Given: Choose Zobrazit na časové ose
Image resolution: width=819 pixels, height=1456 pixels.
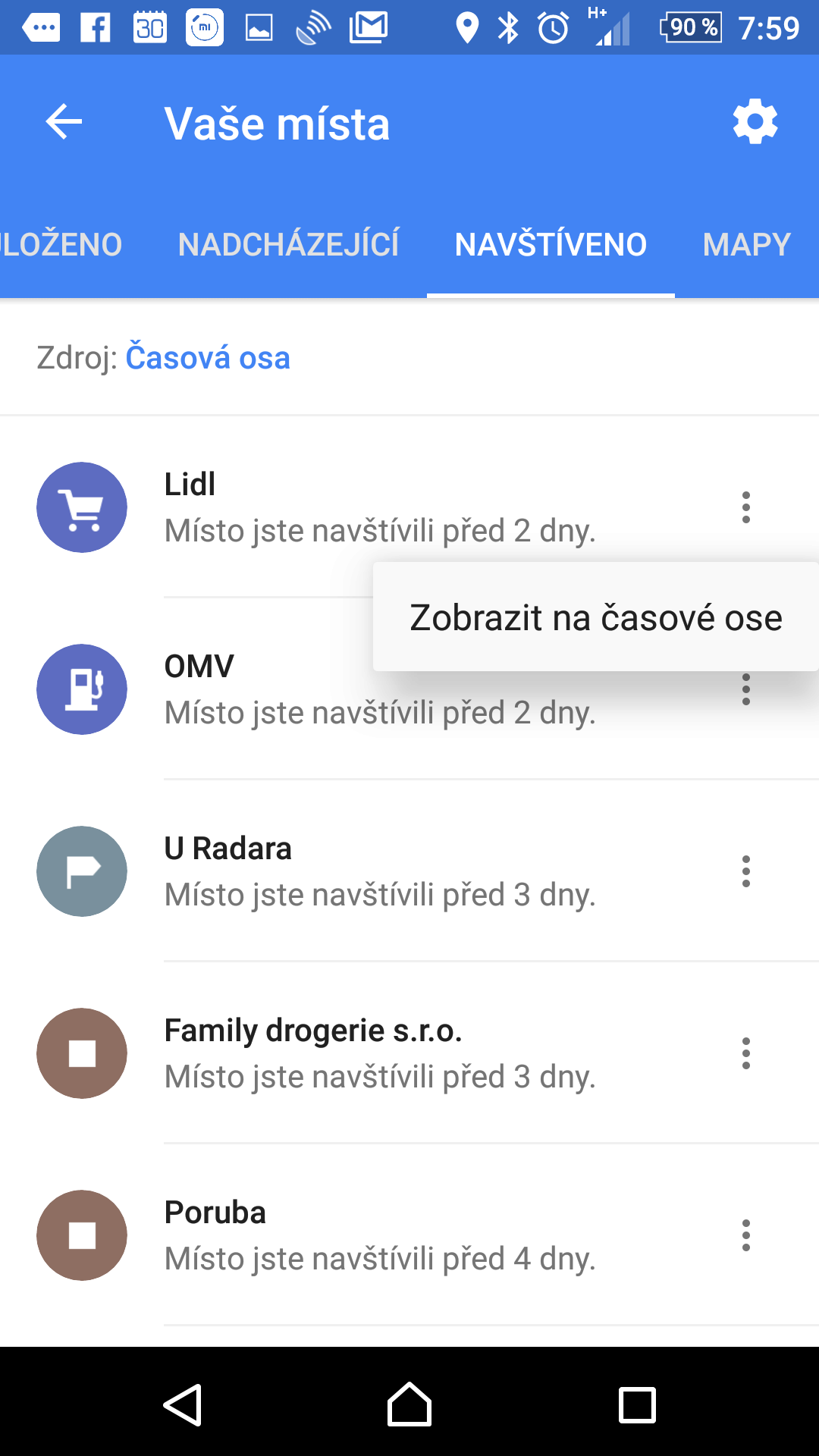Looking at the screenshot, I should point(595,617).
